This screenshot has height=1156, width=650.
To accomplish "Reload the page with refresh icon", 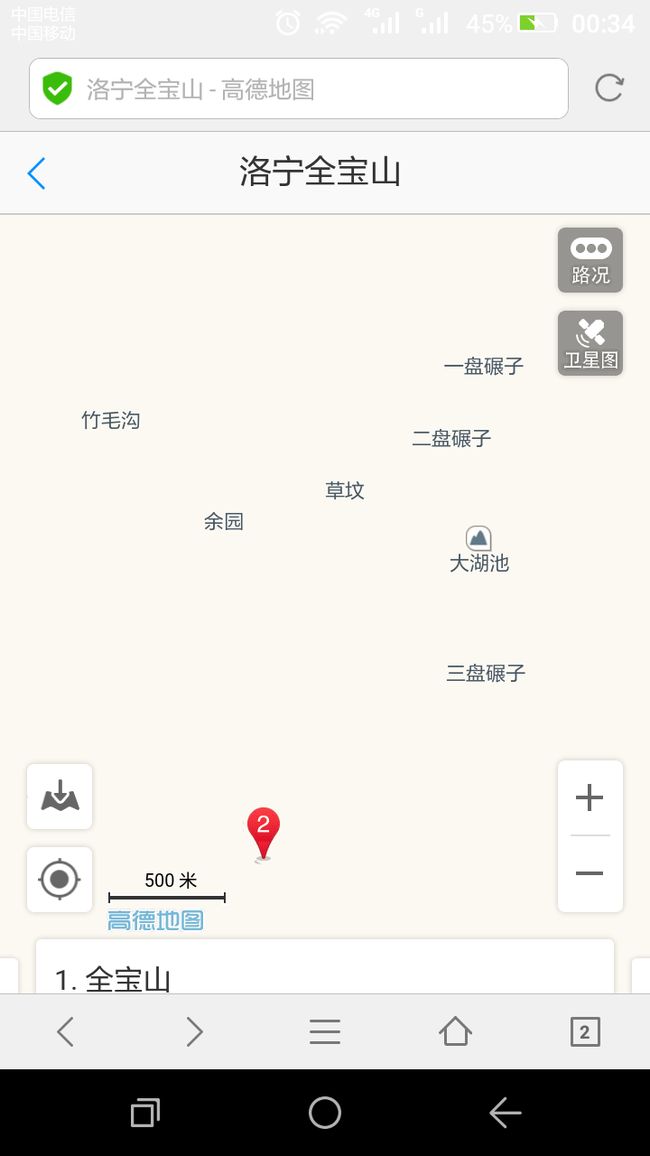I will (x=609, y=88).
